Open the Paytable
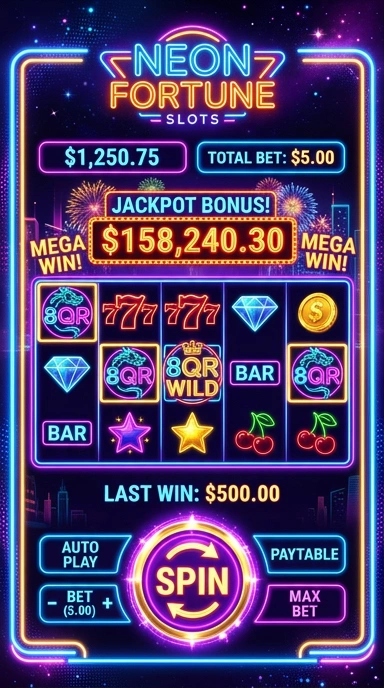The width and height of the screenshot is (384, 688). tap(302, 554)
